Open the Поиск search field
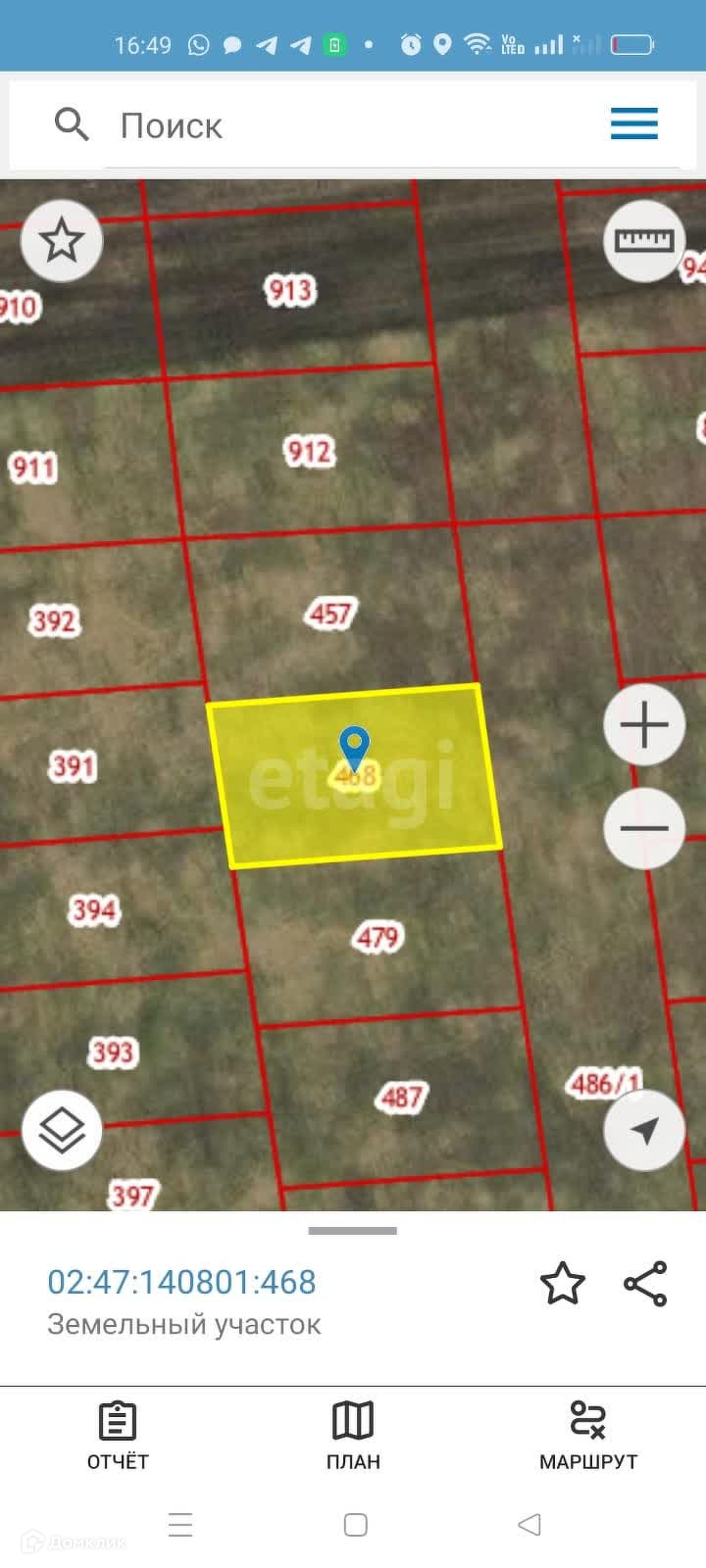Viewport: 706px width, 1568px height. (294, 125)
